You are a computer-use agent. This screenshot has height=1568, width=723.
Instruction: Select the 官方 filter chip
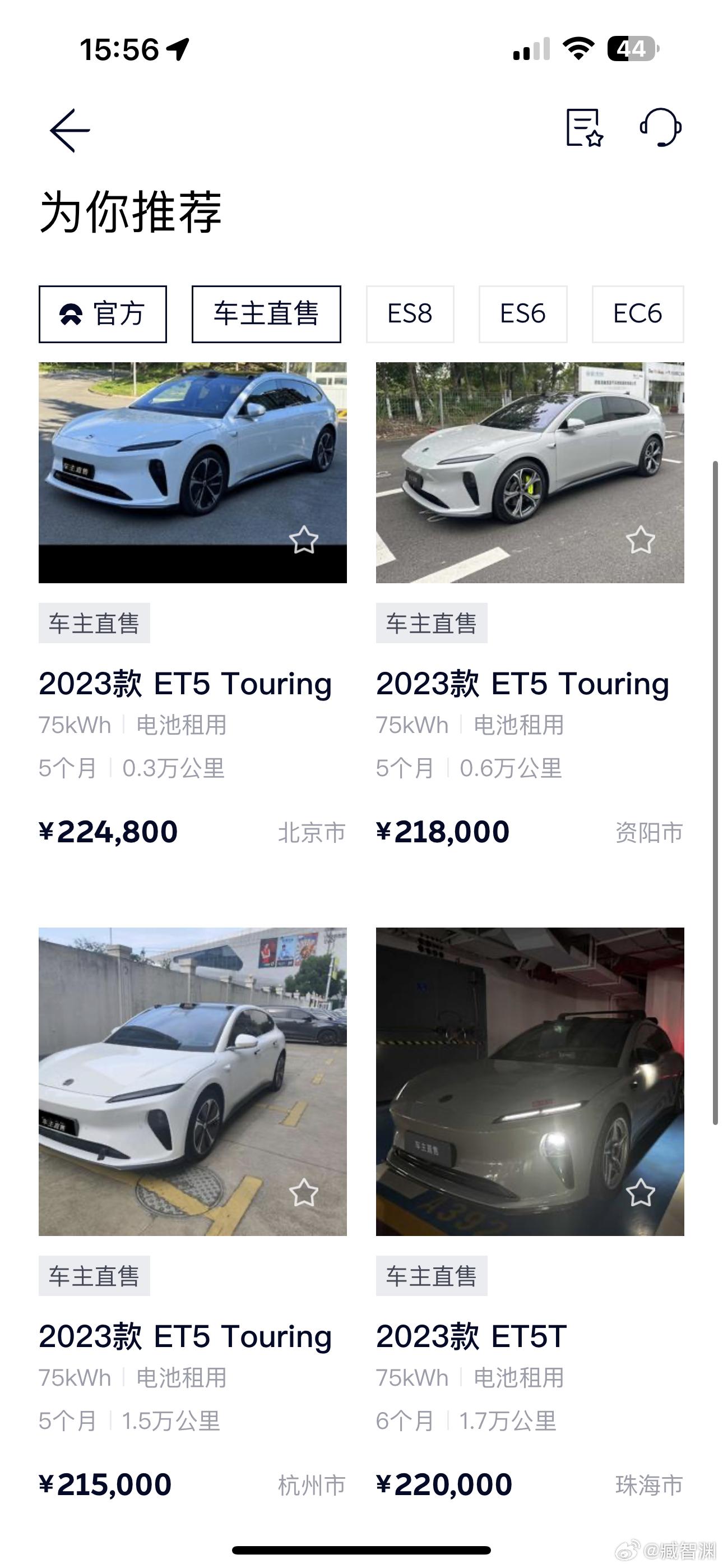coord(103,314)
